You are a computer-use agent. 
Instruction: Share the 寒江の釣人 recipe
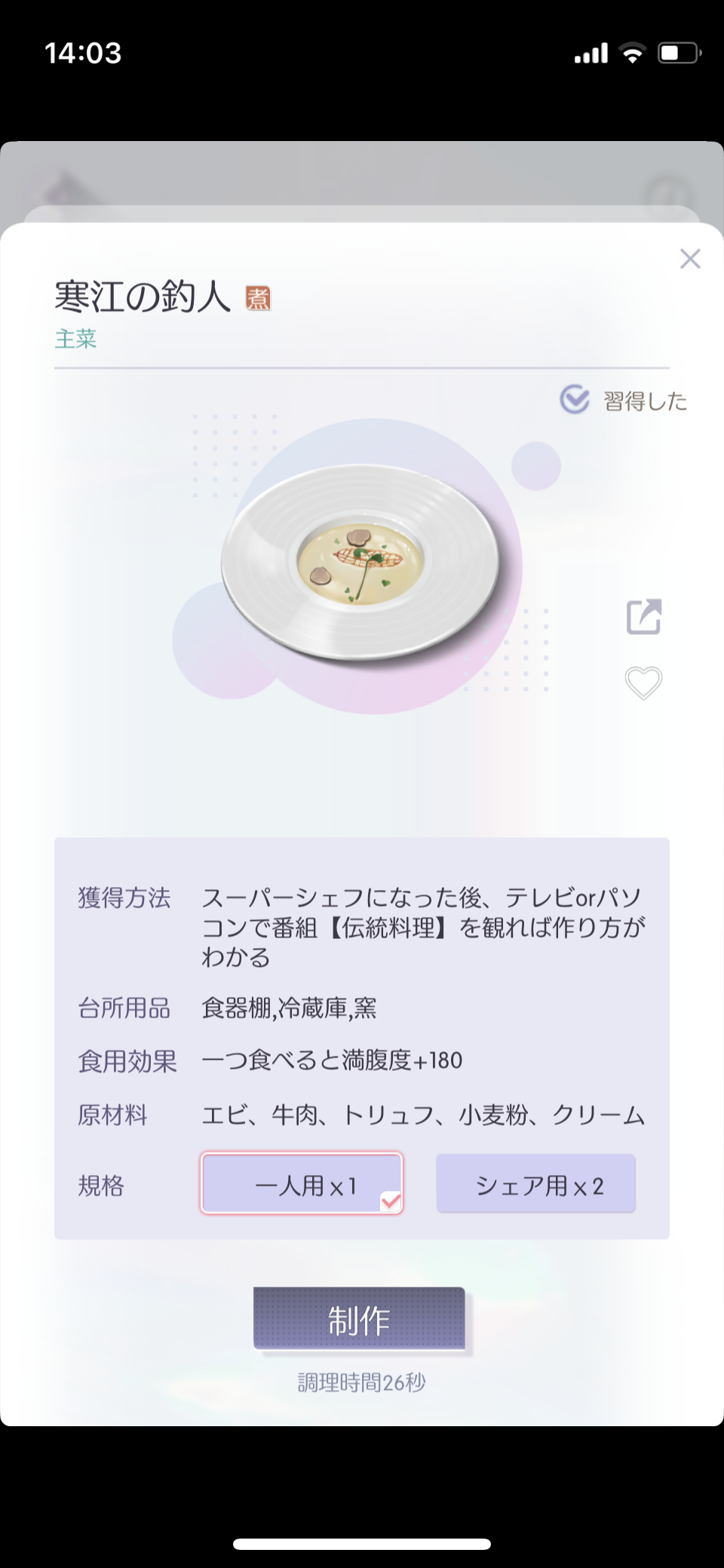click(x=644, y=617)
